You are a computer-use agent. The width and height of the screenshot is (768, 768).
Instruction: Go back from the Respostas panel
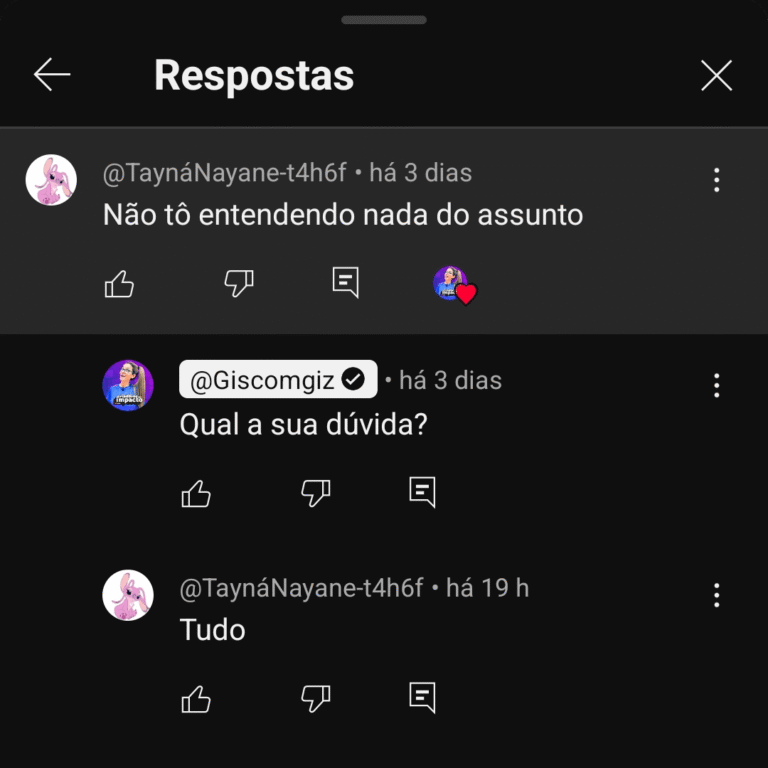pyautogui.click(x=52, y=75)
